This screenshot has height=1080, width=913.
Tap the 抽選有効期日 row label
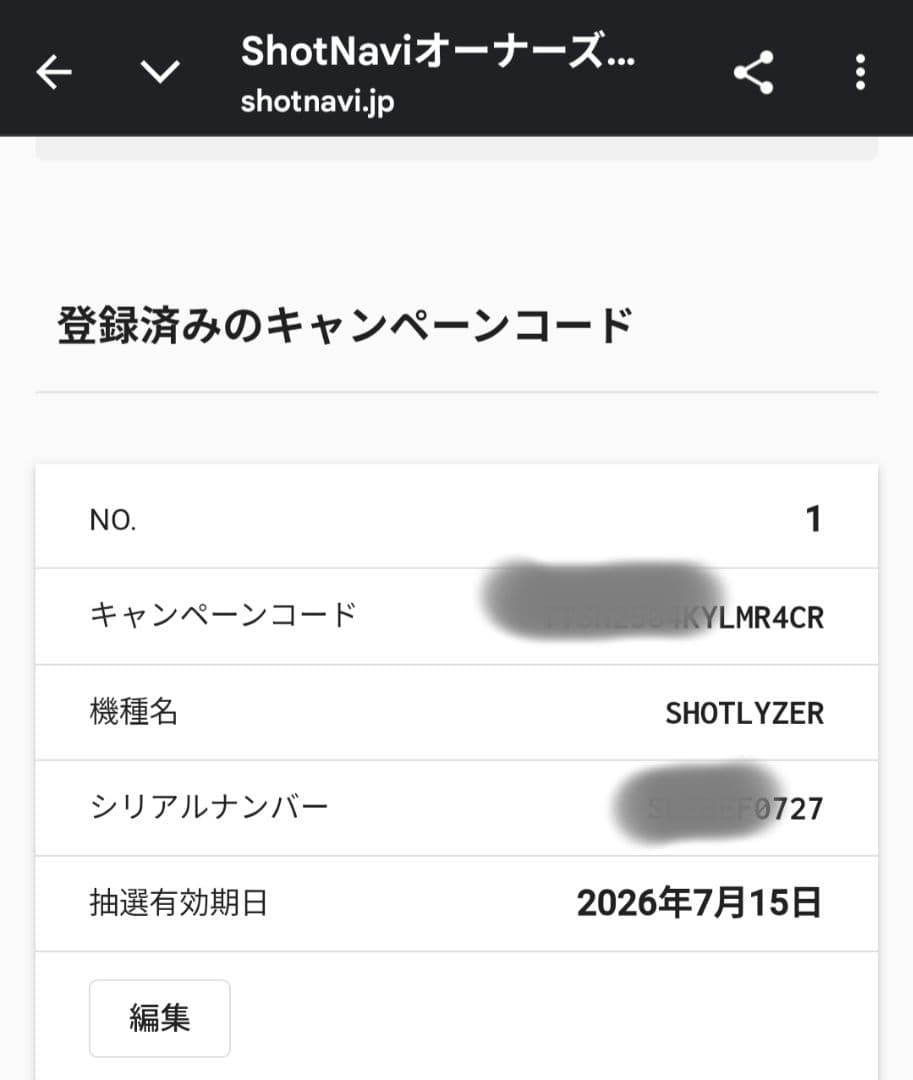(180, 903)
